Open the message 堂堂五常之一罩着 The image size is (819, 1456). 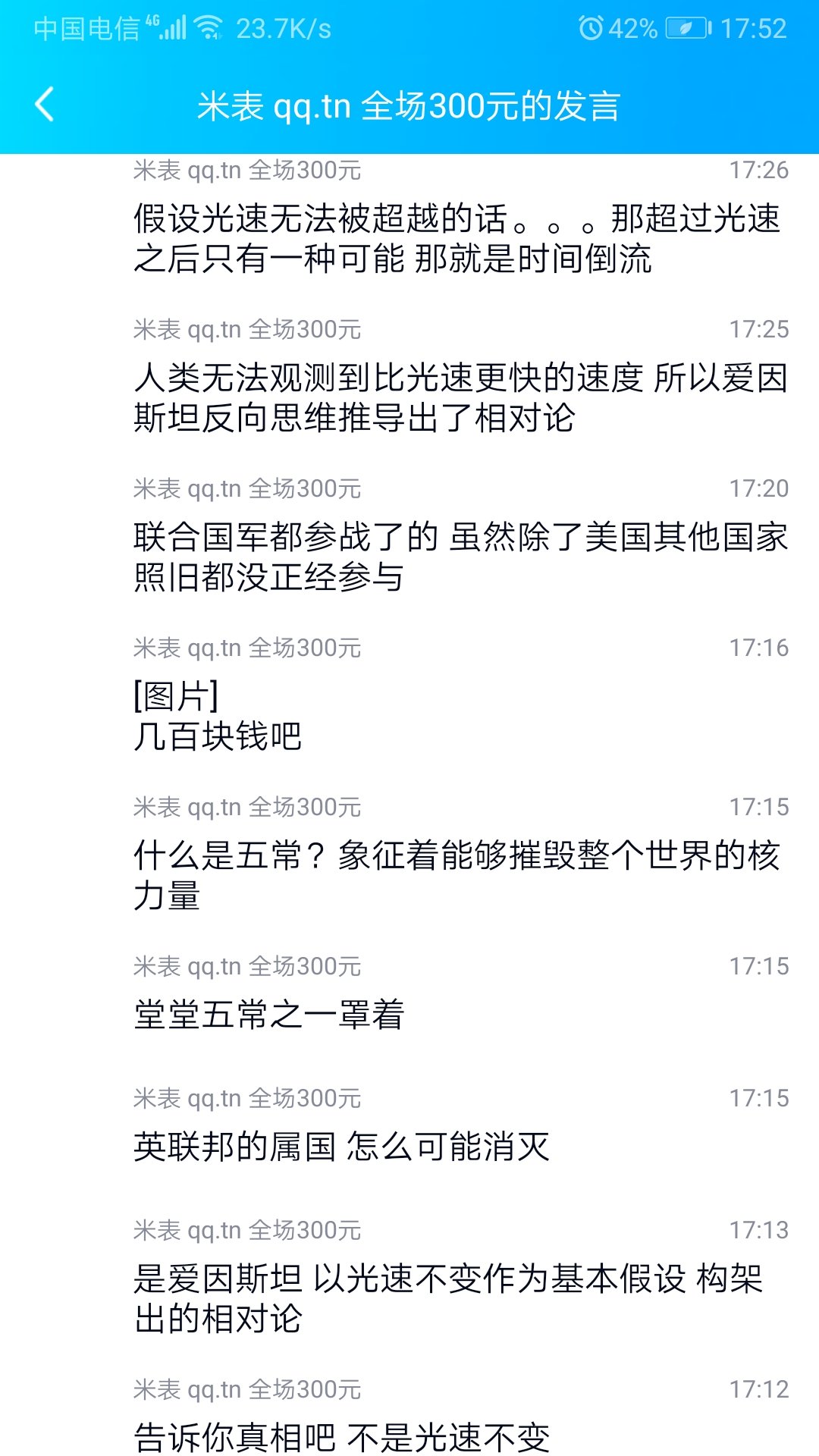click(x=269, y=1015)
